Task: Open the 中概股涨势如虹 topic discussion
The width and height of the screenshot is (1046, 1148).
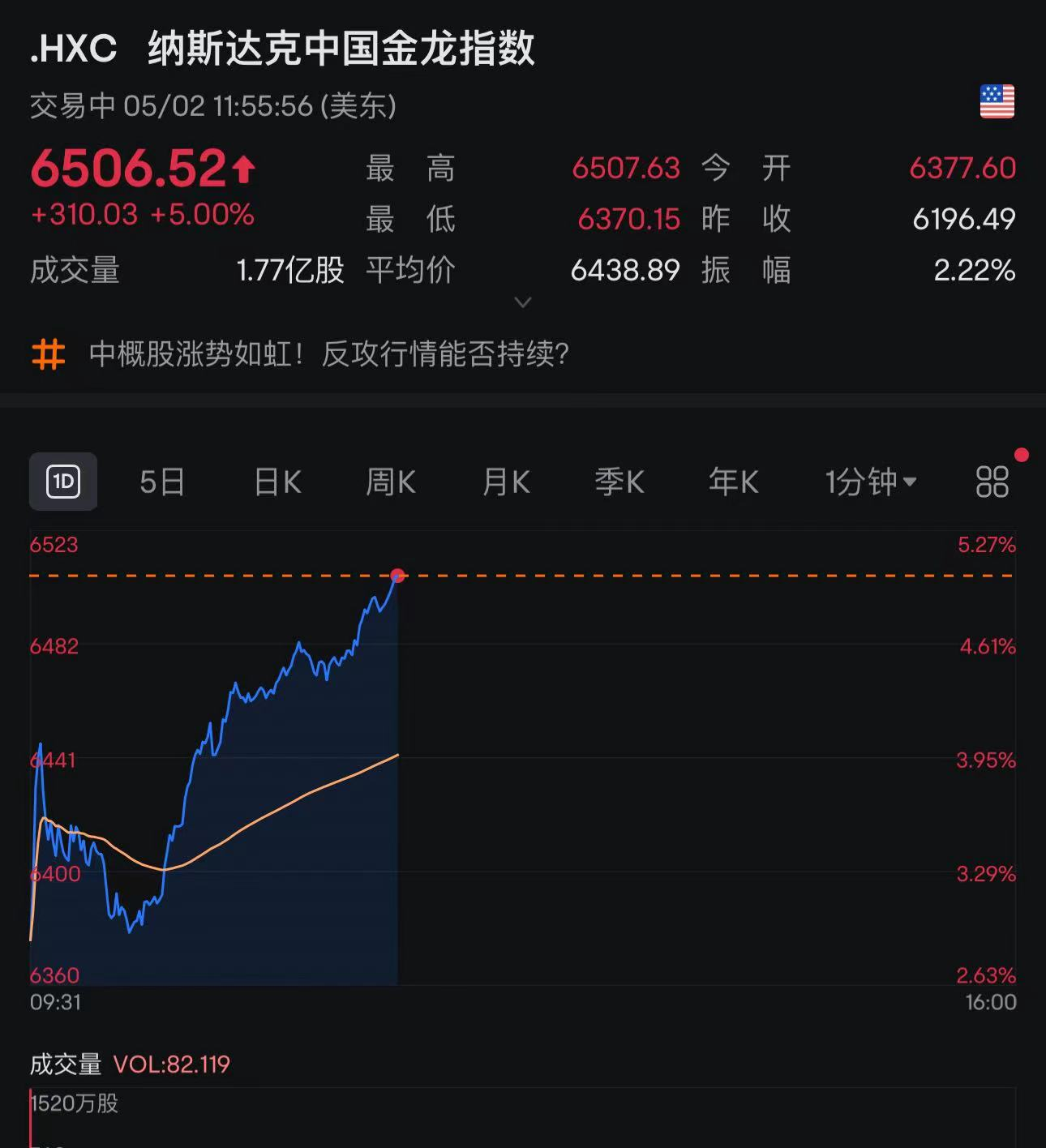Action: pyautogui.click(x=328, y=354)
